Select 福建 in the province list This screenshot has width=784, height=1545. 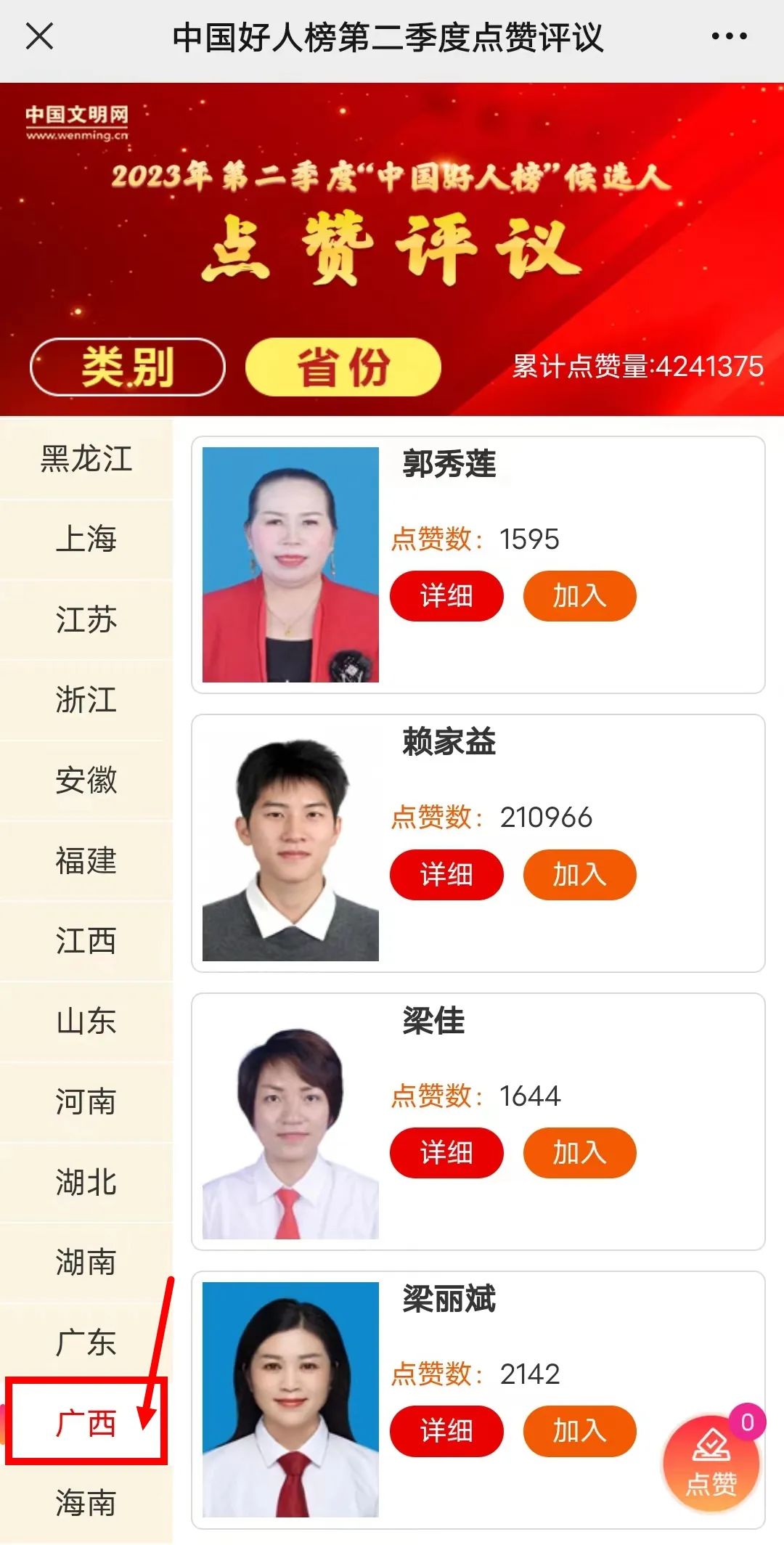coord(86,861)
